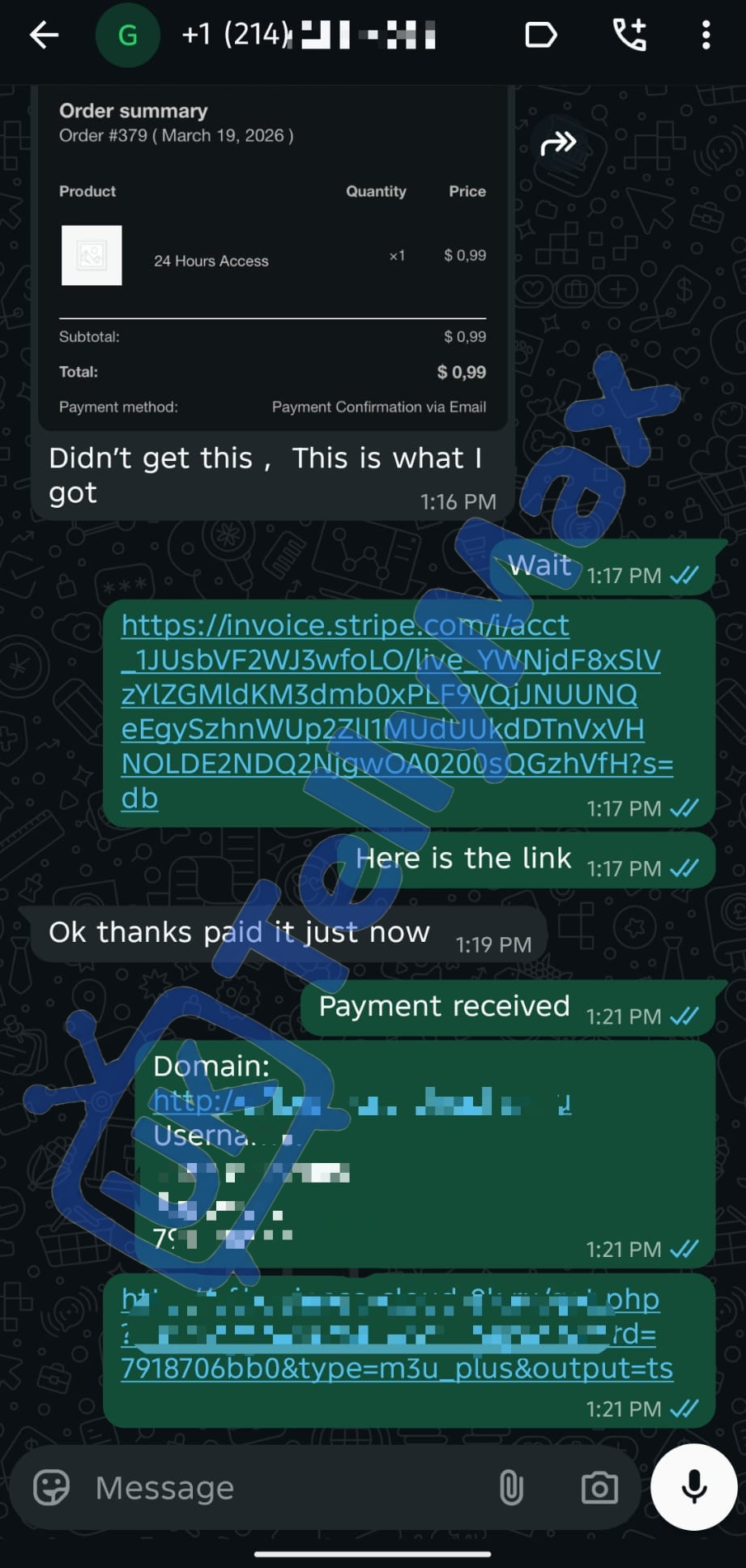This screenshot has width=746, height=1568.
Task: Open the contact profile with avatar G
Action: coord(127,36)
